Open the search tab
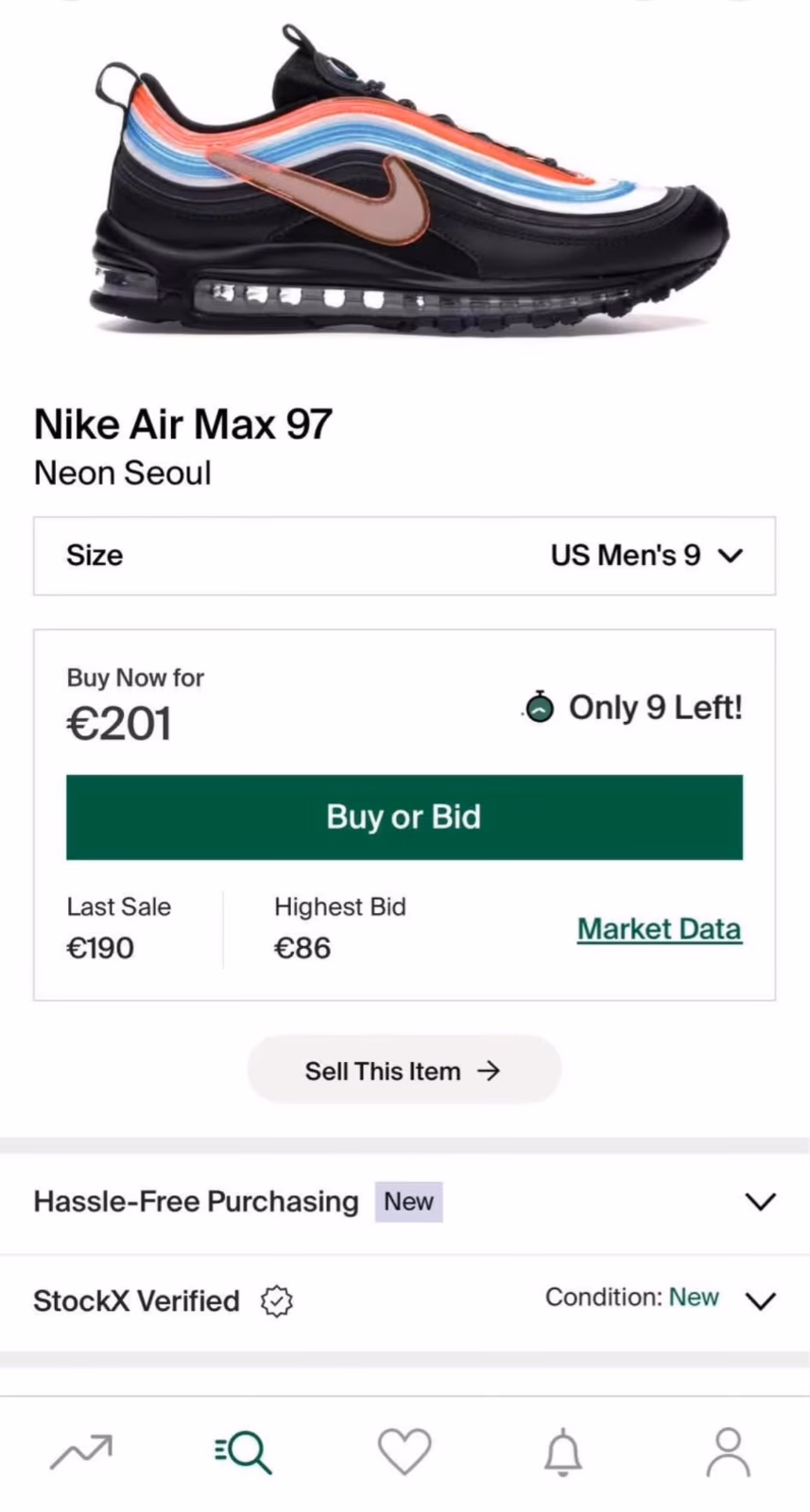The height and width of the screenshot is (1512, 810). tap(243, 1452)
